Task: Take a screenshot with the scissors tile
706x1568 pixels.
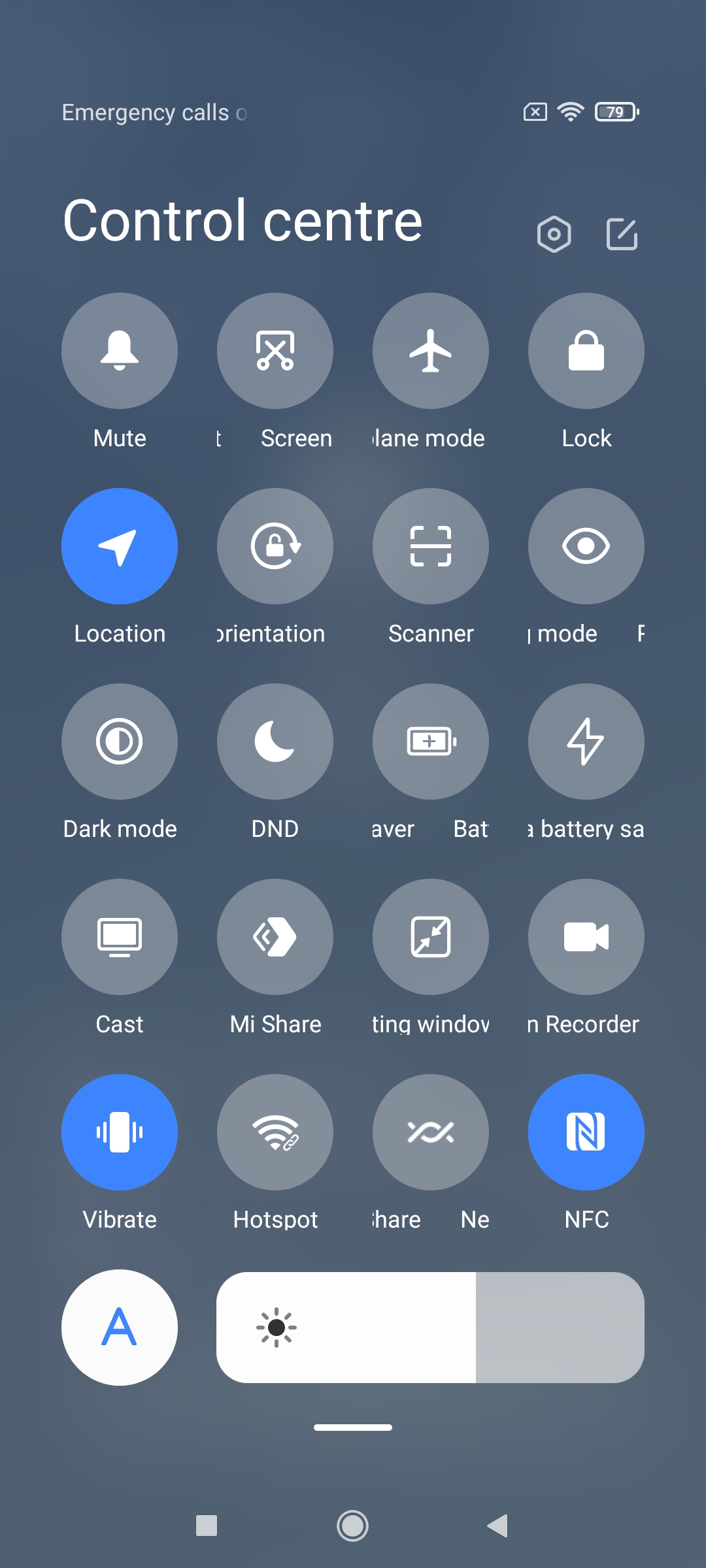Action: (x=275, y=351)
